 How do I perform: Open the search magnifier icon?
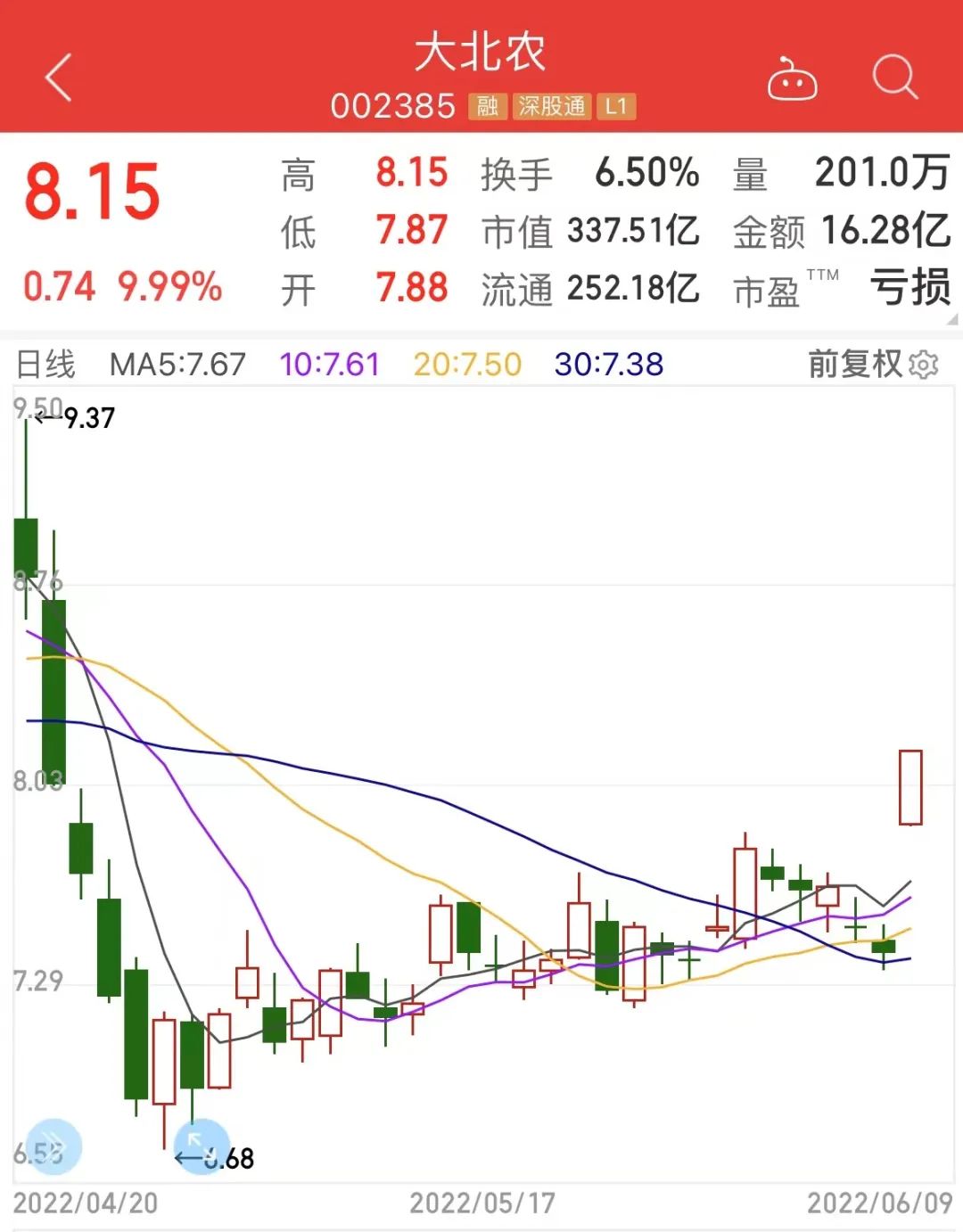coord(895,78)
